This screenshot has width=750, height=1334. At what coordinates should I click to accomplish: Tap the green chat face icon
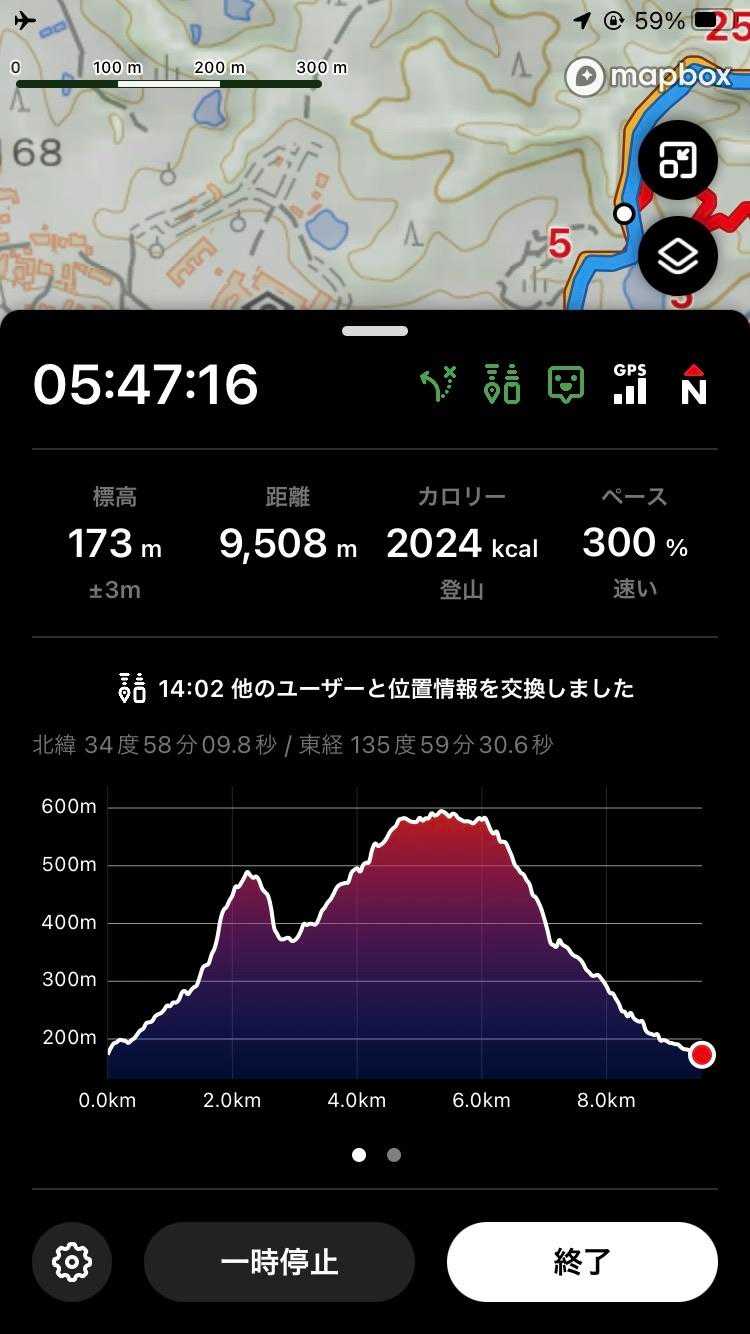point(566,385)
